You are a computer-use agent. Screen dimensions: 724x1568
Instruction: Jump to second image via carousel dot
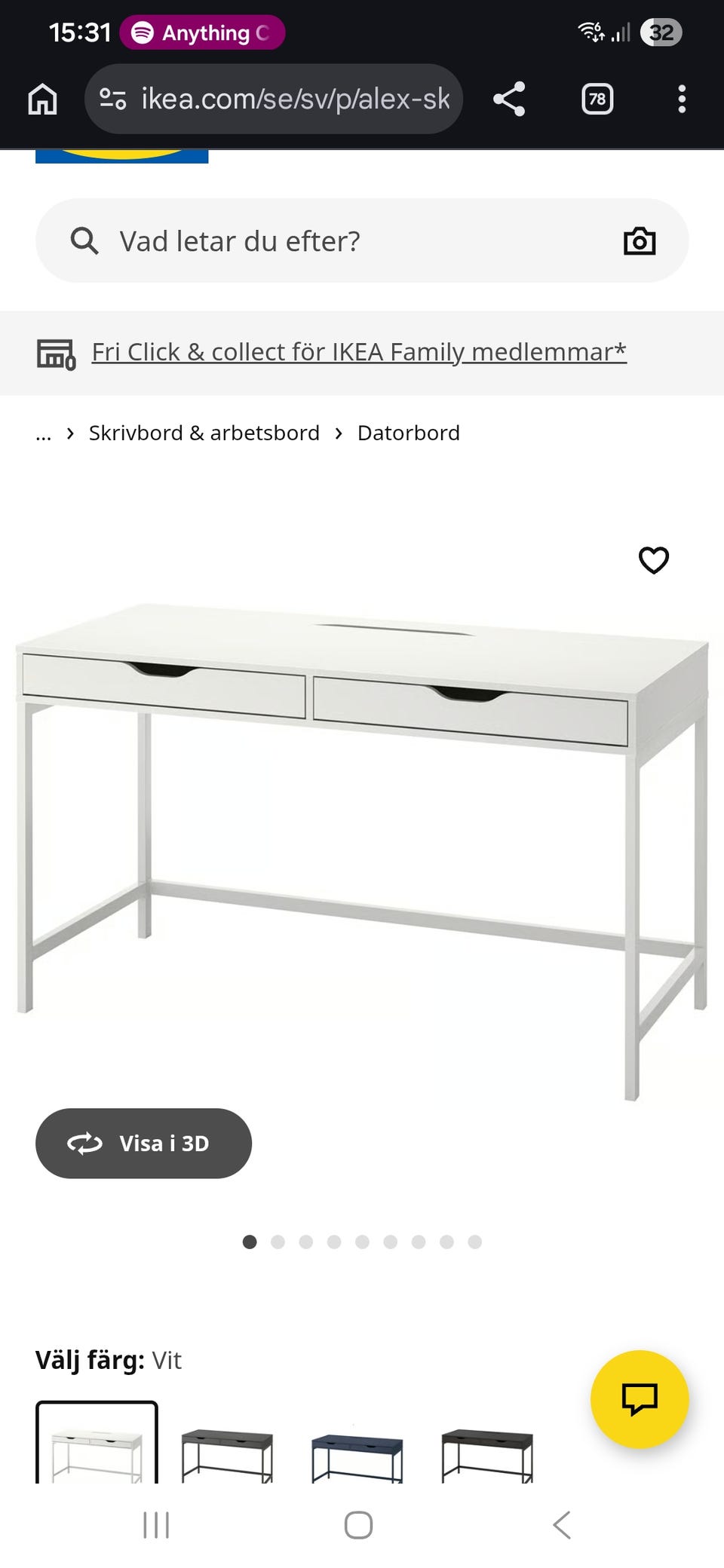coord(278,1242)
